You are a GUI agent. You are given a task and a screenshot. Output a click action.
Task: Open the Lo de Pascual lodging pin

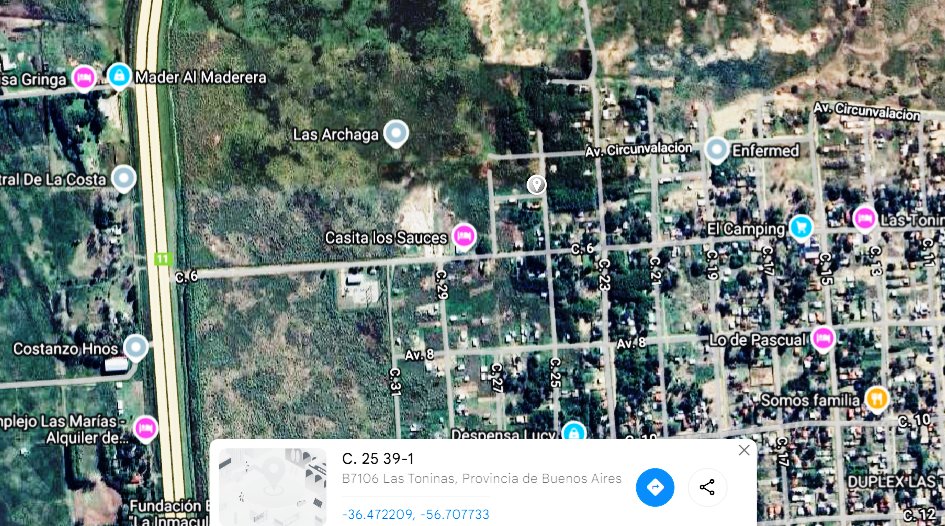(x=823, y=338)
